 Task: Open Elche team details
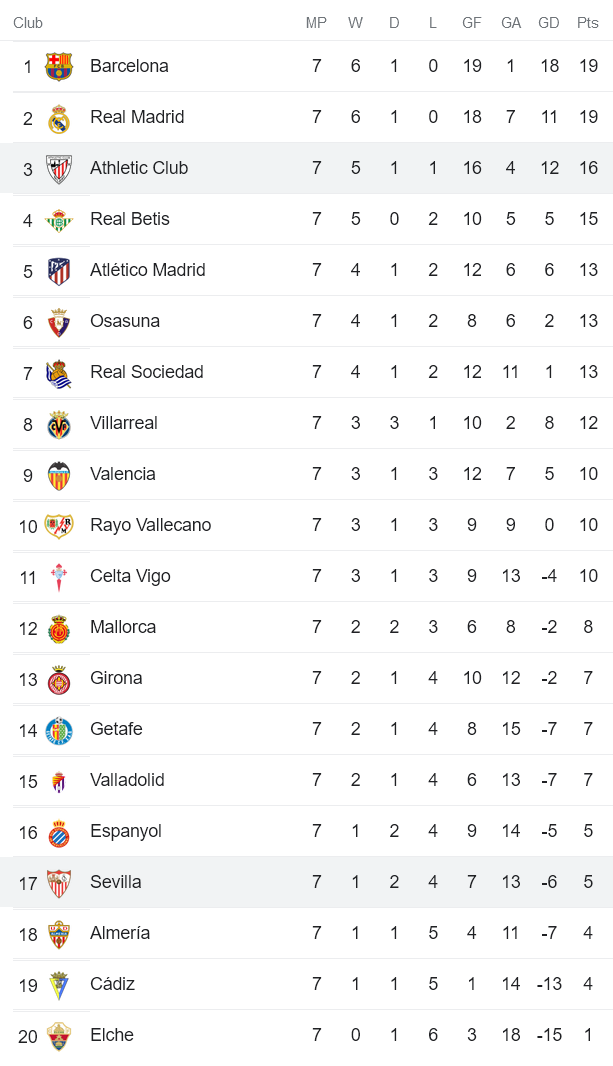[x=112, y=1035]
